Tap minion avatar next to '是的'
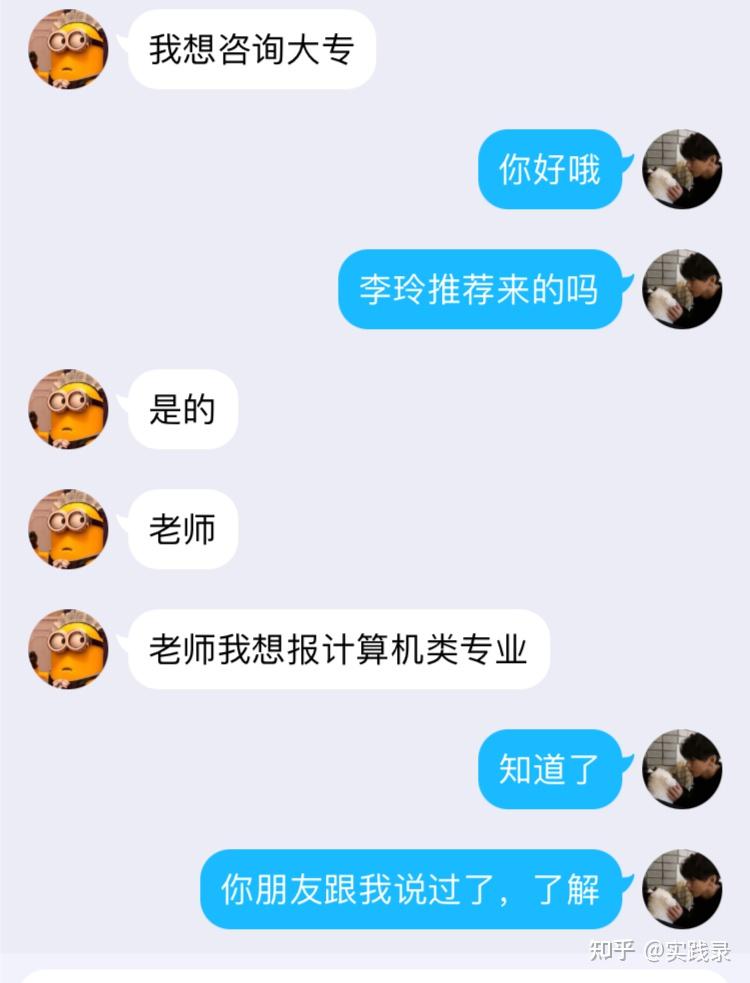This screenshot has width=750, height=983. coord(67,409)
